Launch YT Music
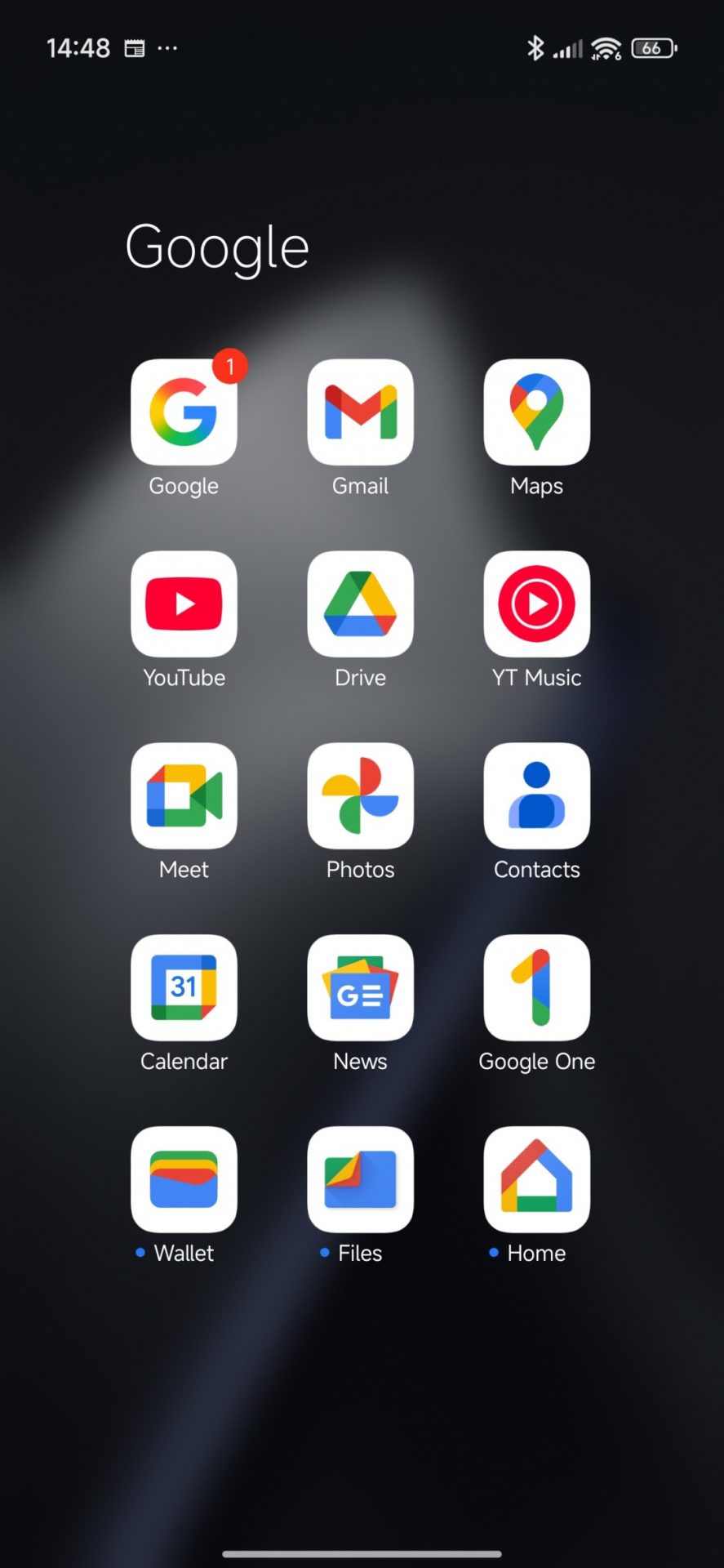This screenshot has height=1568, width=724. (x=536, y=604)
